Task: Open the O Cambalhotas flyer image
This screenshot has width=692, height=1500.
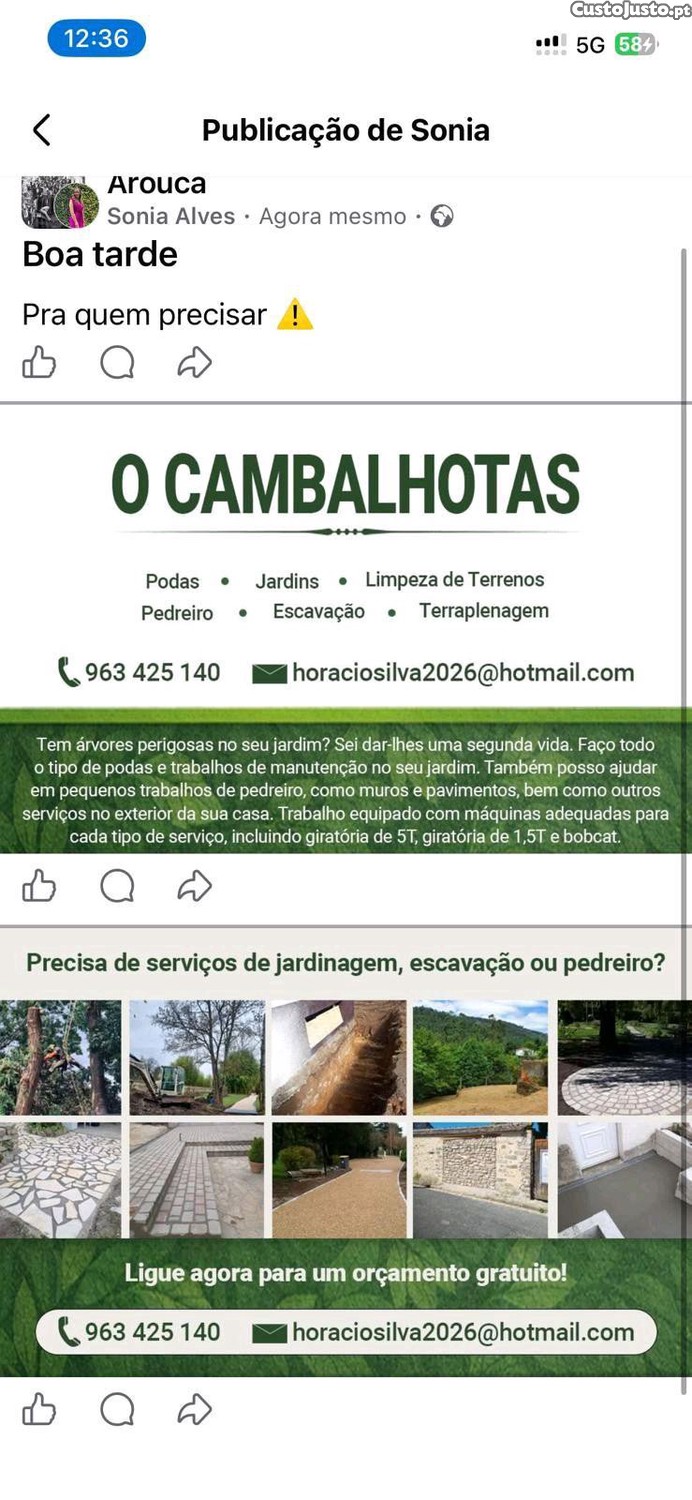Action: point(346,629)
